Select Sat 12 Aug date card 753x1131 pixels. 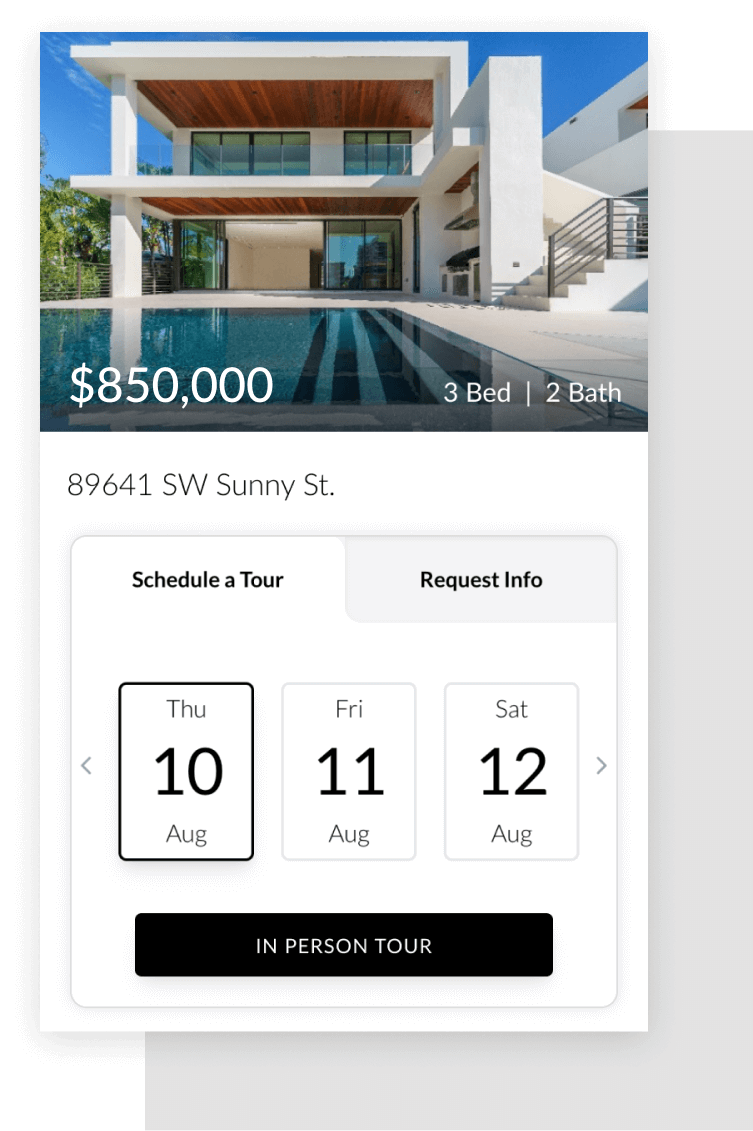(x=511, y=771)
